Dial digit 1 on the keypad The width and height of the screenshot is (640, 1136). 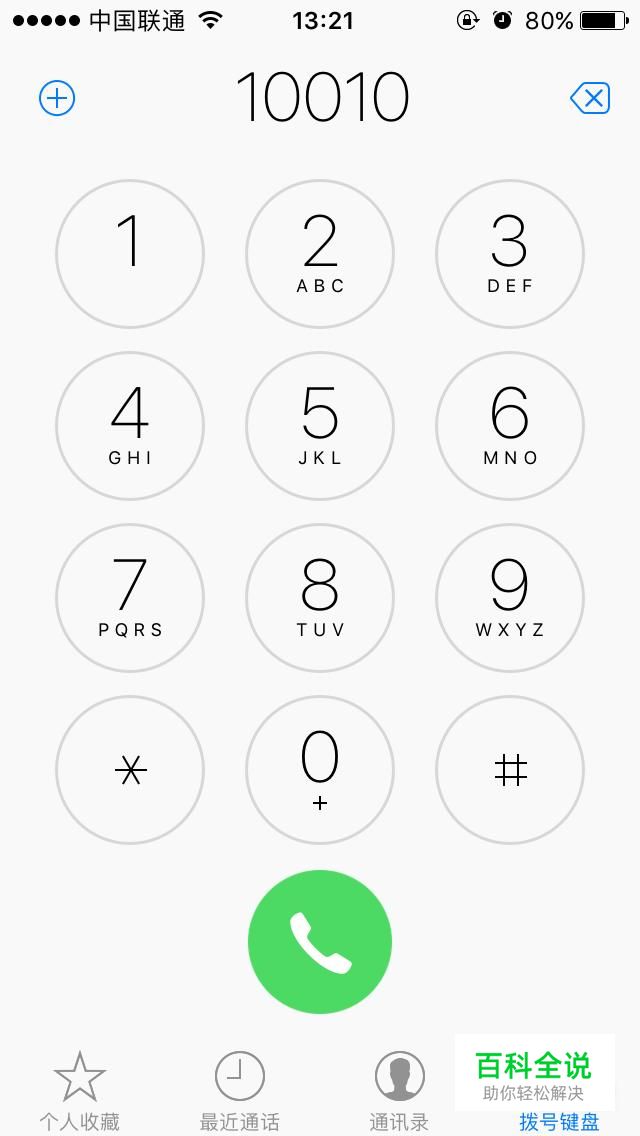click(x=130, y=254)
